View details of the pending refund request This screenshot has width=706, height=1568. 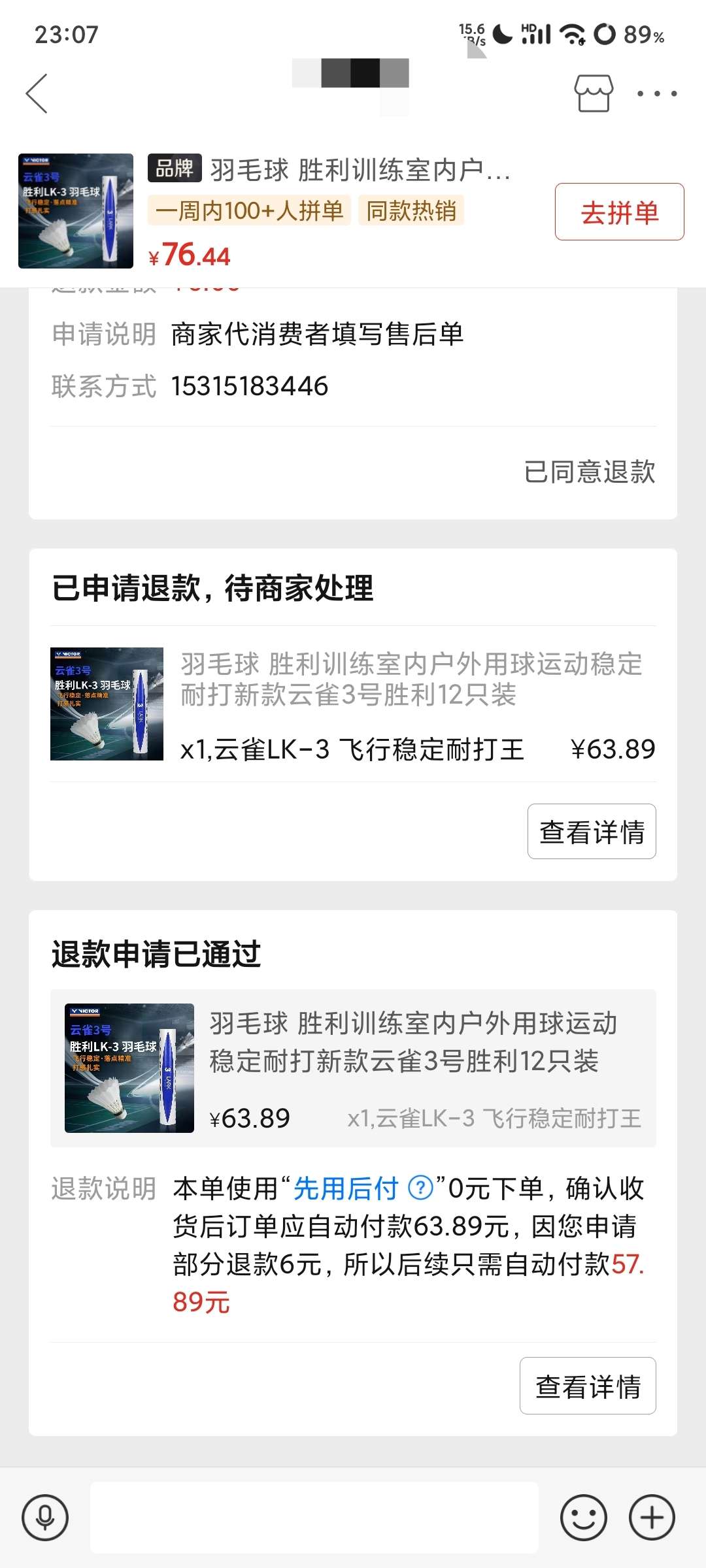click(591, 832)
